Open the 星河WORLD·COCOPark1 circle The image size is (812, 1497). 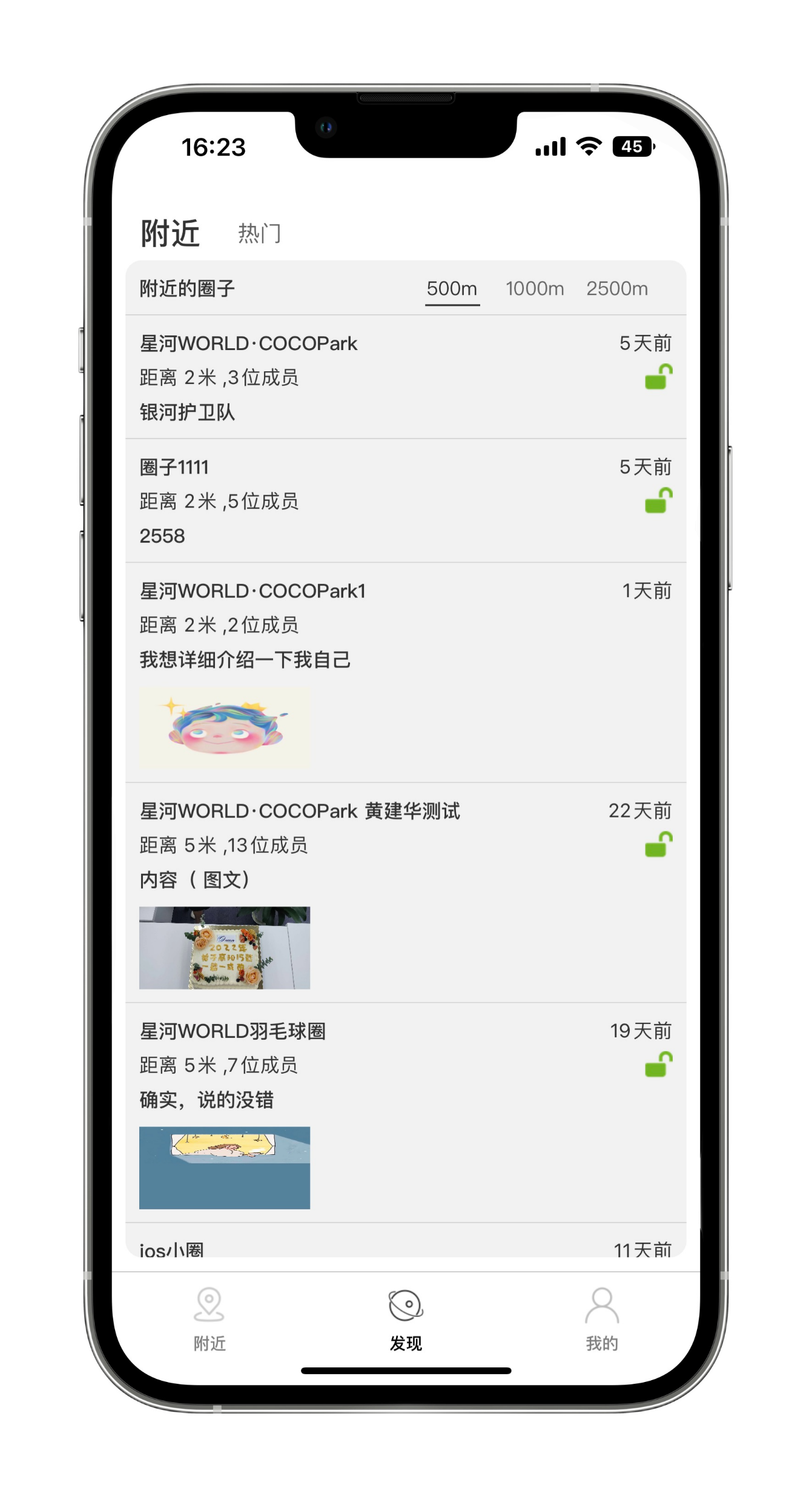[253, 591]
